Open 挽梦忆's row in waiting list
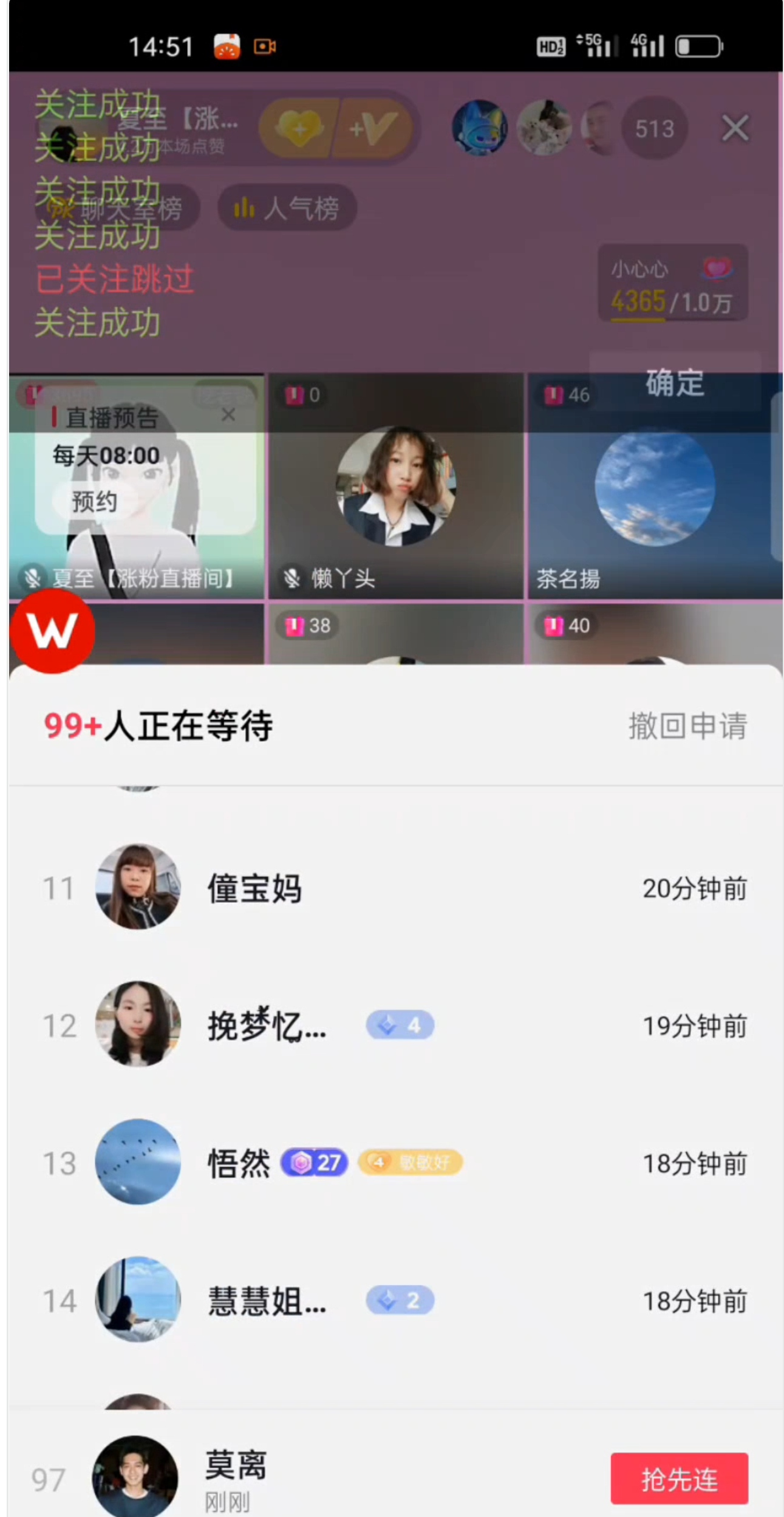This screenshot has width=784, height=1517. click(395, 1025)
